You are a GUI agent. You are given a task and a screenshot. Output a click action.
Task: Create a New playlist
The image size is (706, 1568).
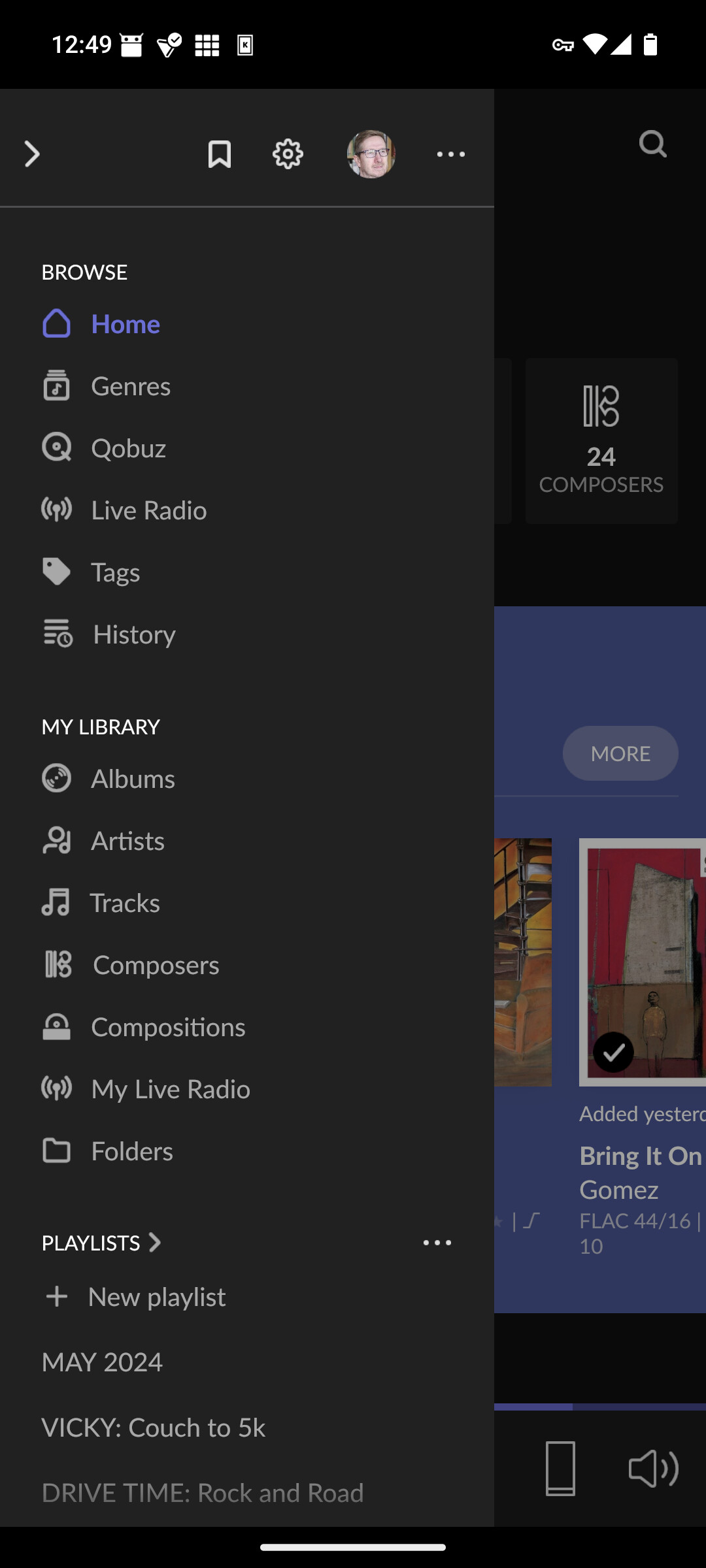(157, 1296)
